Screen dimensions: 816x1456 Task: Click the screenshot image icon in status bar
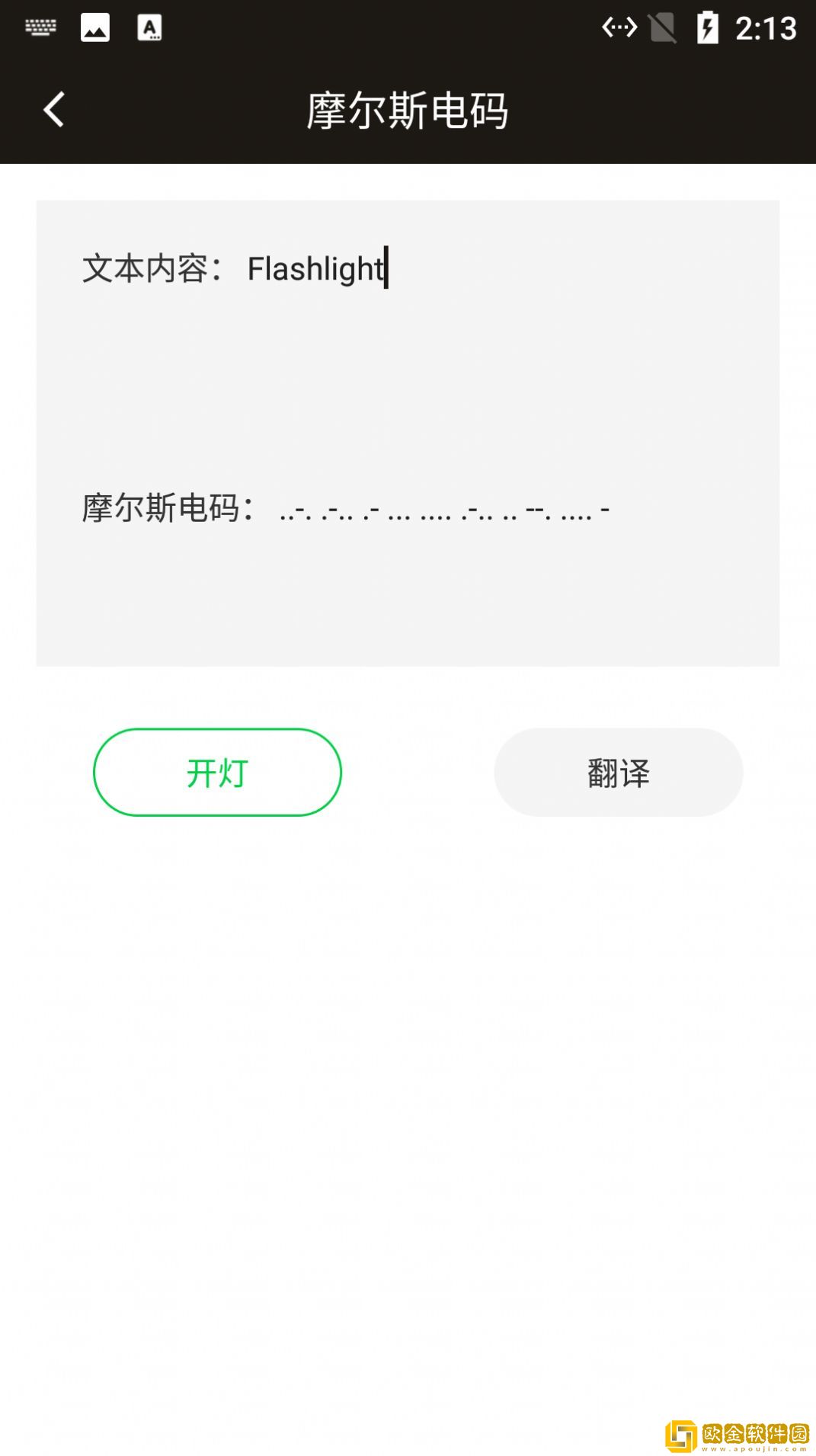(x=94, y=27)
